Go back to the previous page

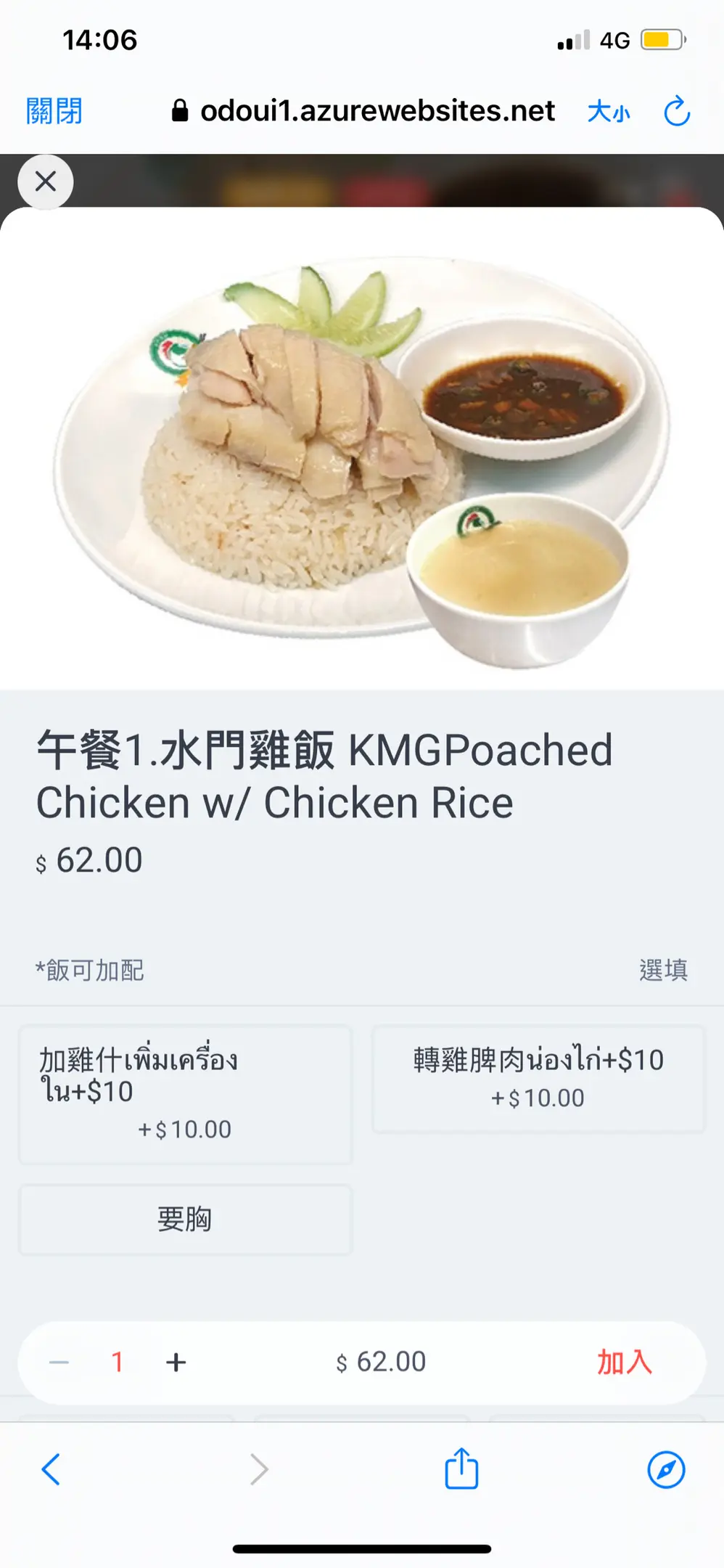(51, 1469)
